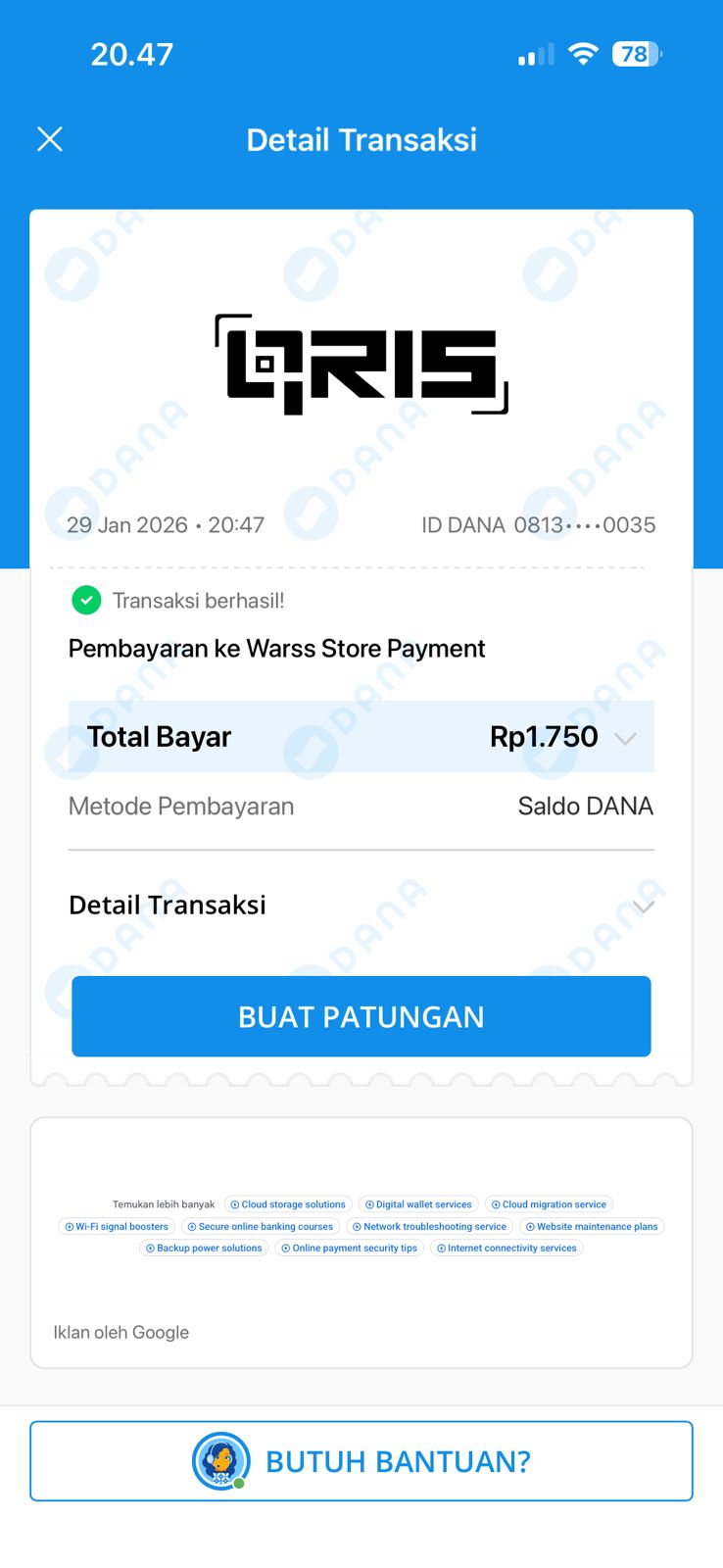Tap the Backup power solutions chip
The width and height of the screenshot is (723, 1568).
point(204,1249)
